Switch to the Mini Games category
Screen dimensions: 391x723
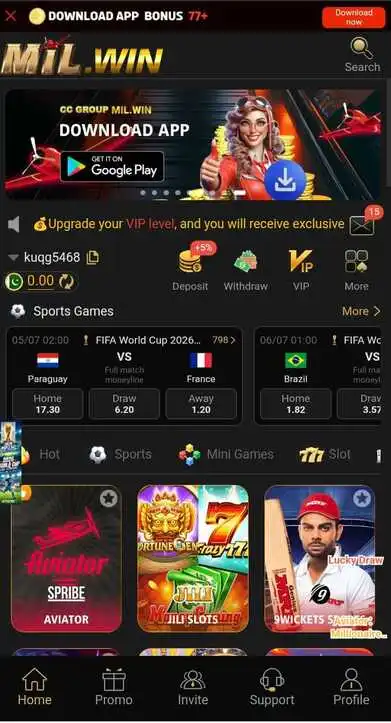(226, 455)
